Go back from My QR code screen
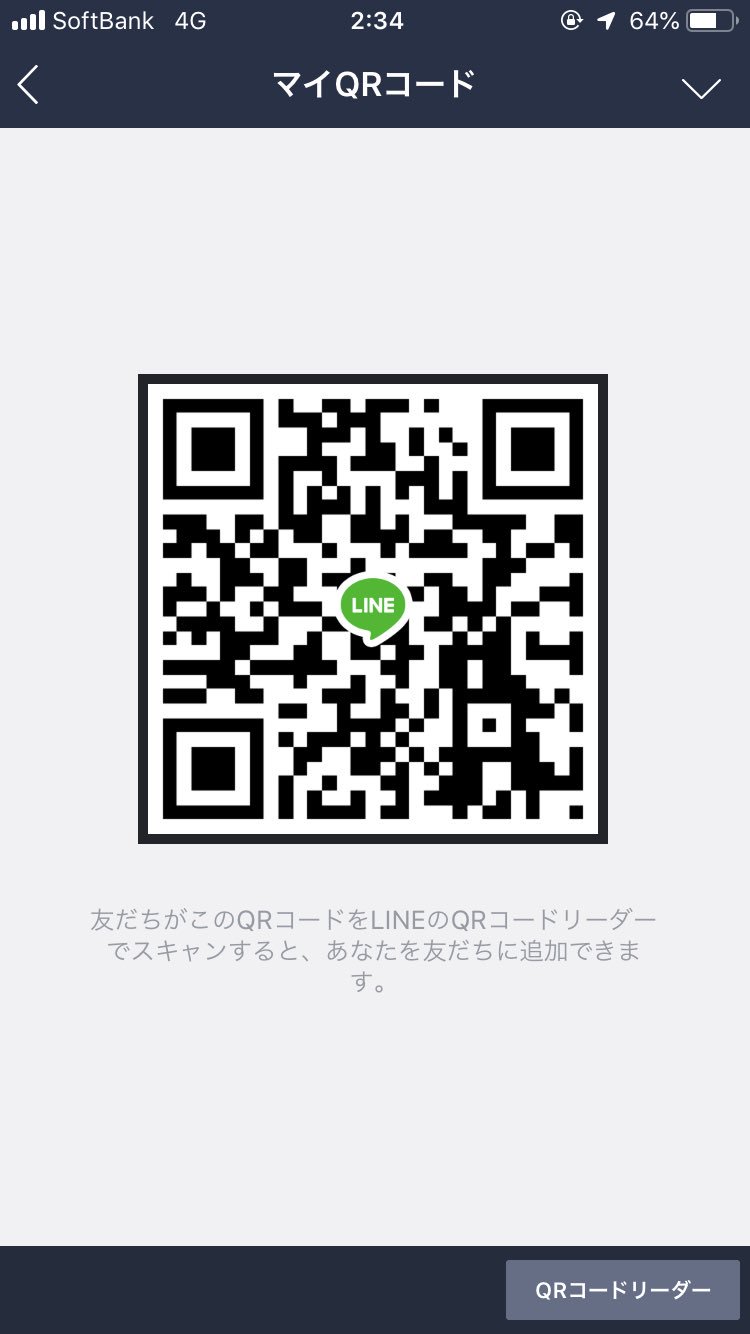 [28, 86]
